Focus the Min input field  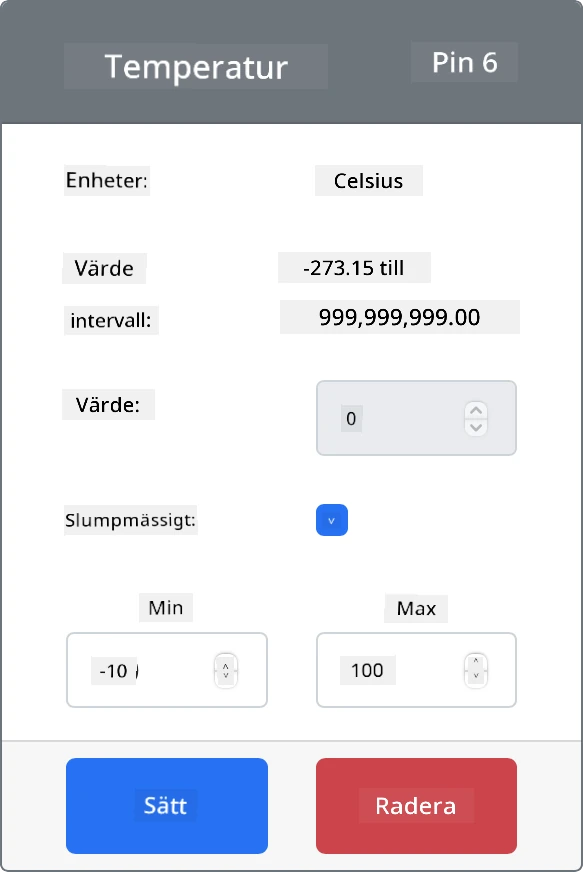(167, 670)
